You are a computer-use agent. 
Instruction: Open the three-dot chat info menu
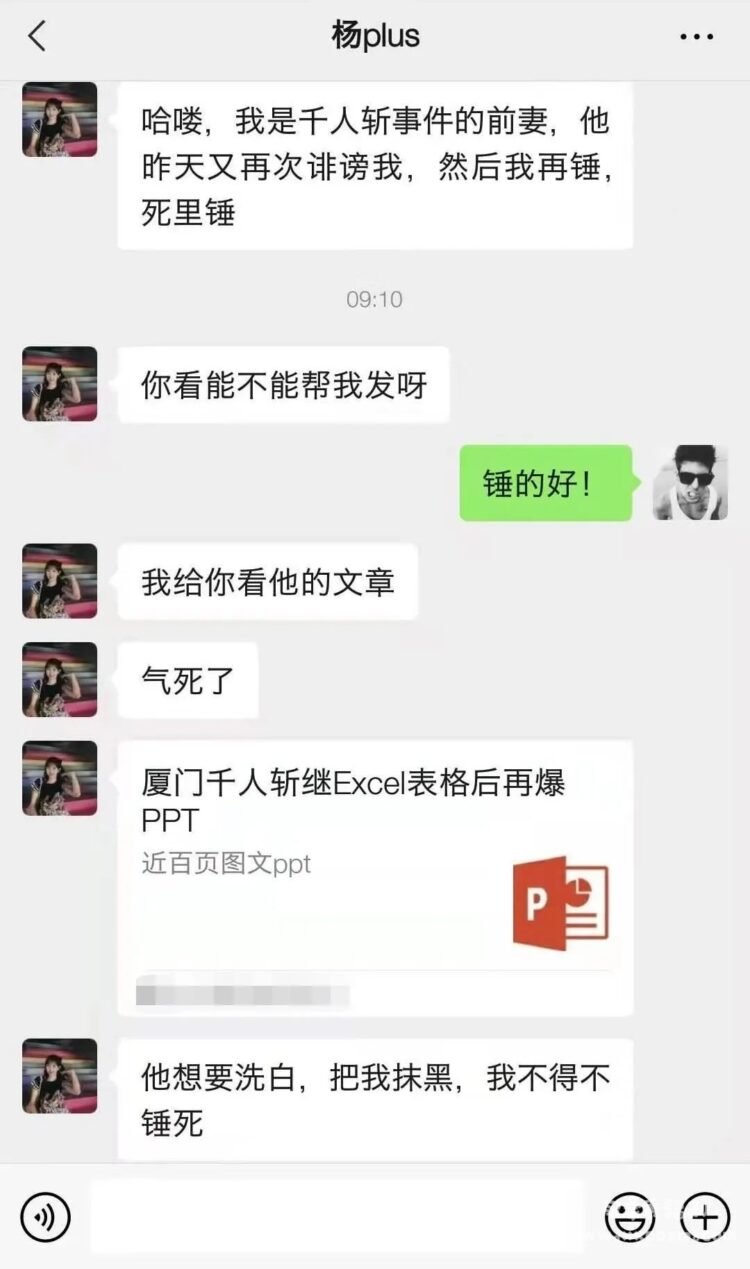696,37
